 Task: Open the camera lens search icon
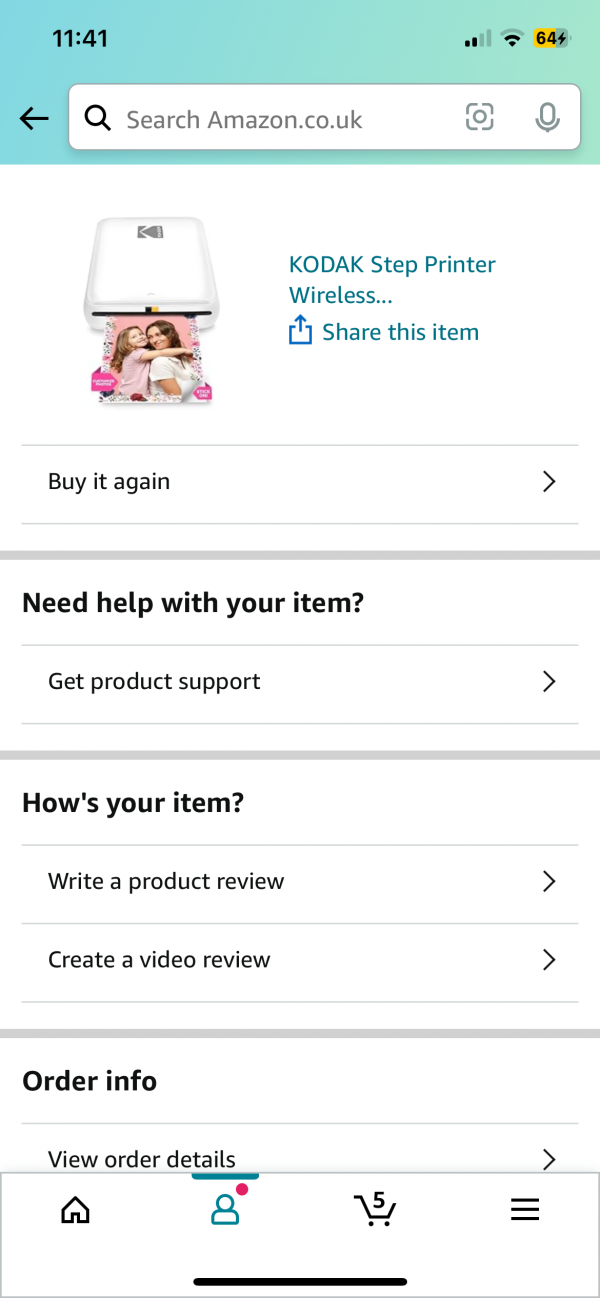480,118
